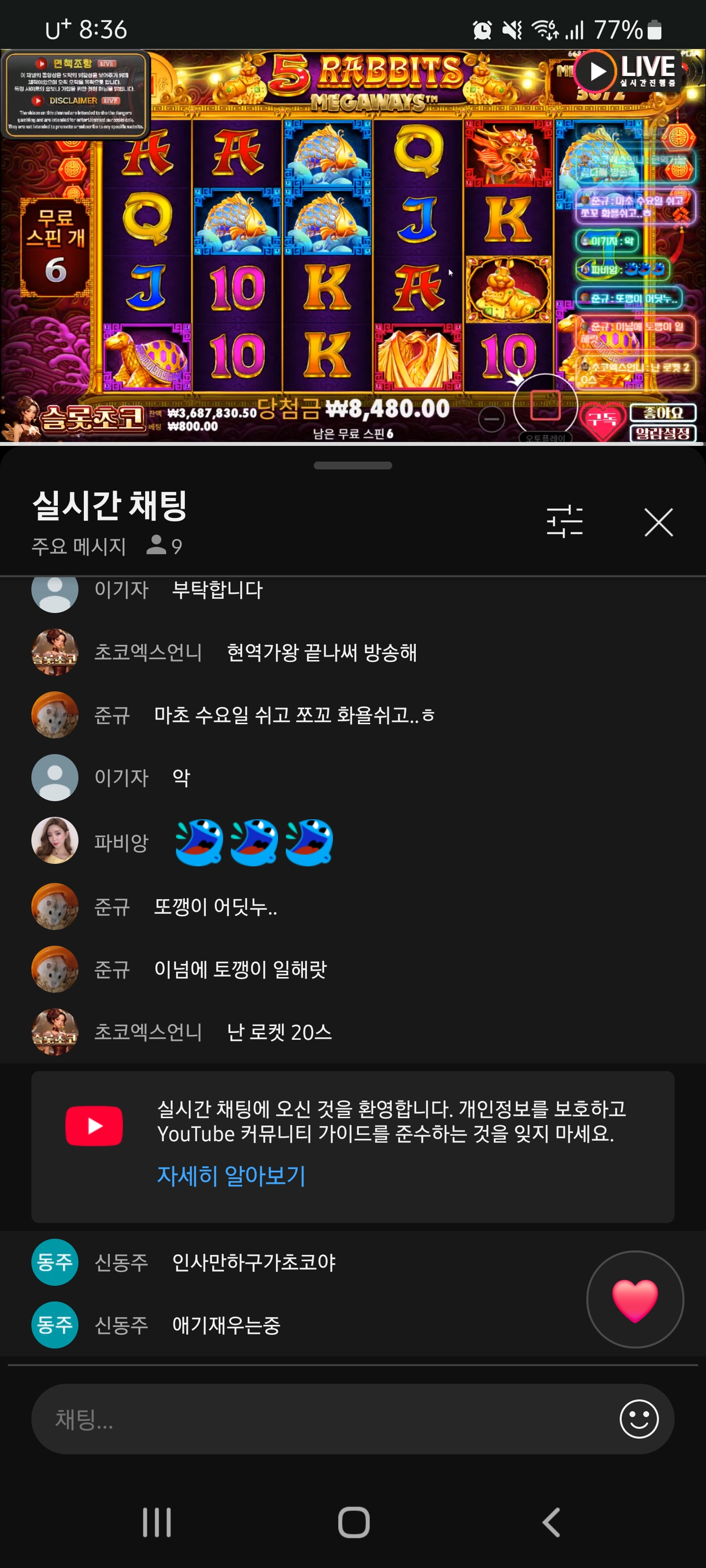Go back with the system back button
Screen dimensions: 706x1568
550,1522
